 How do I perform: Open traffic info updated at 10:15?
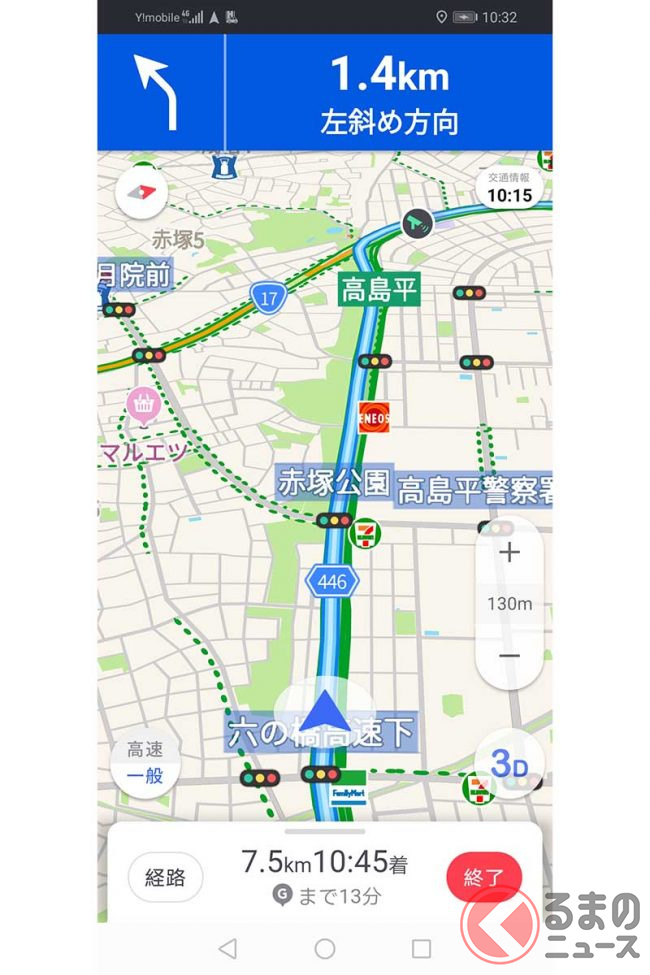510,189
